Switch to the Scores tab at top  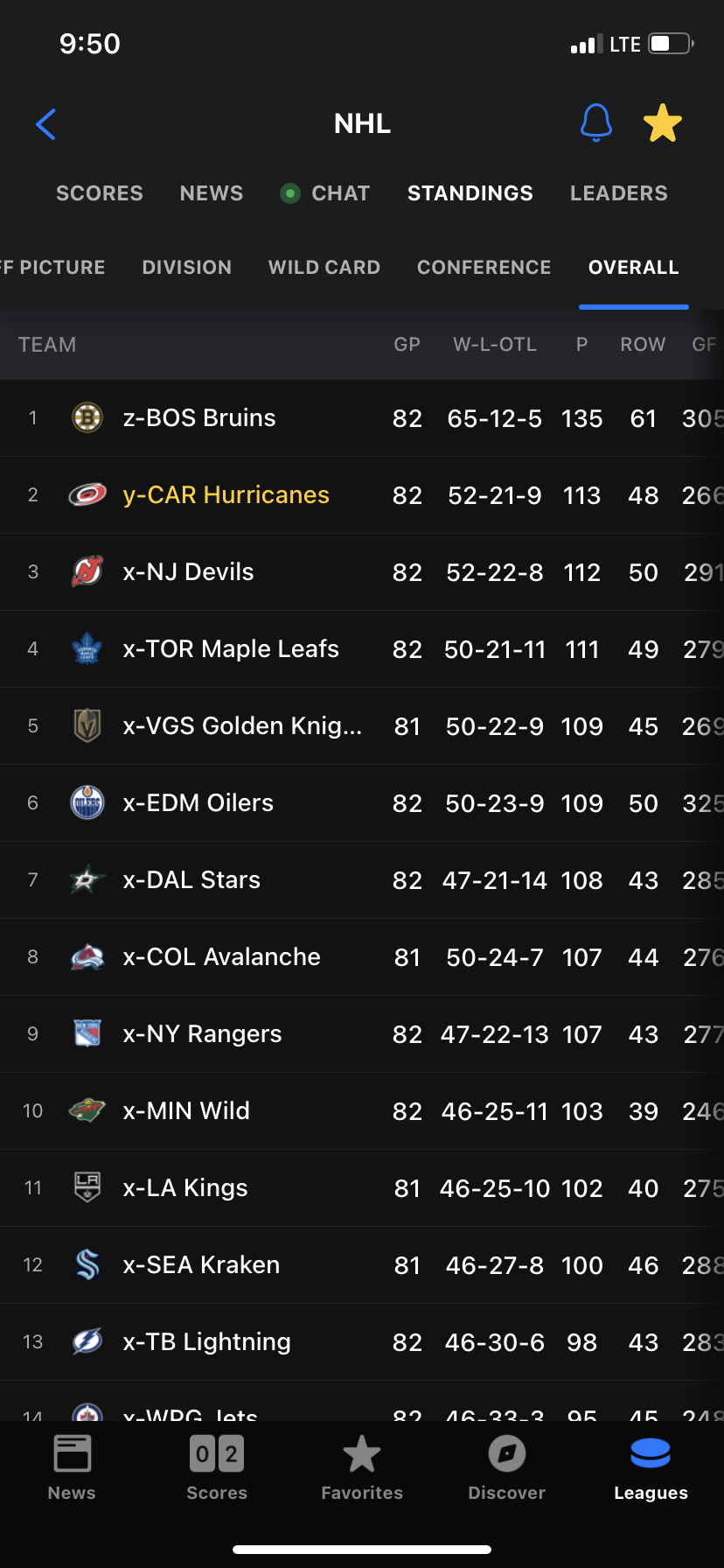click(100, 193)
